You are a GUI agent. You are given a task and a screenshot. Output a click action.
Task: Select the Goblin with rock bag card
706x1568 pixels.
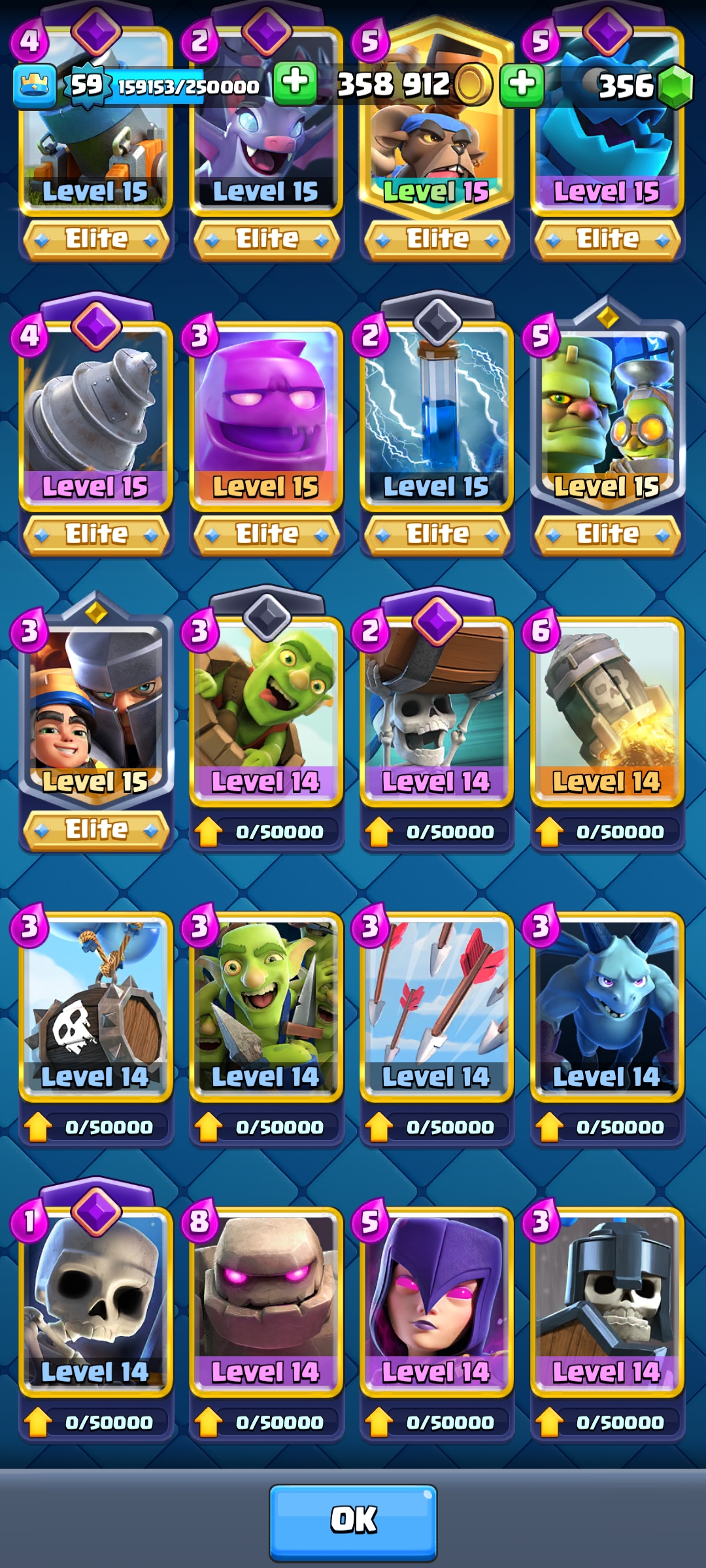point(266,712)
